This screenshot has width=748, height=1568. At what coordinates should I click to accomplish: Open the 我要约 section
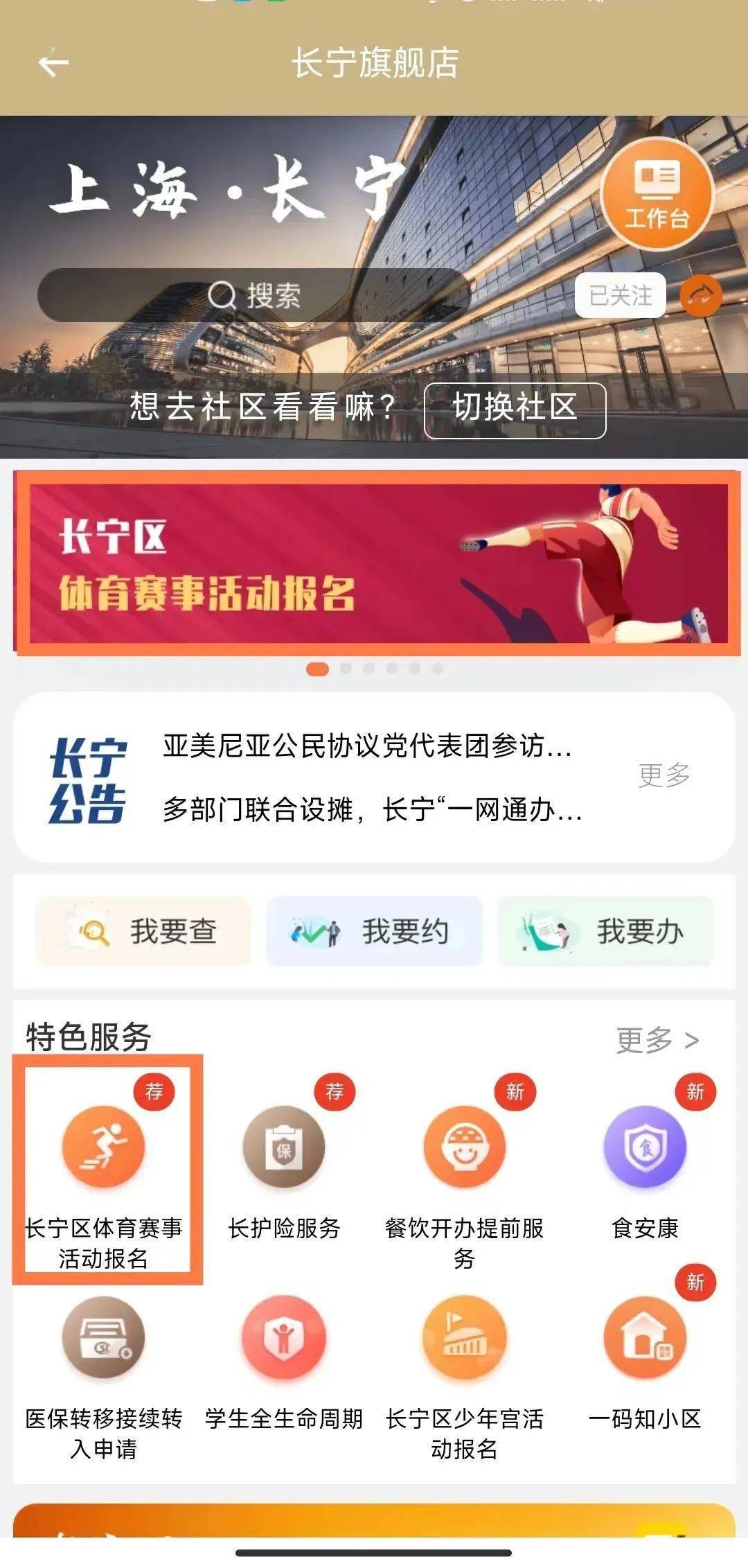(x=374, y=931)
